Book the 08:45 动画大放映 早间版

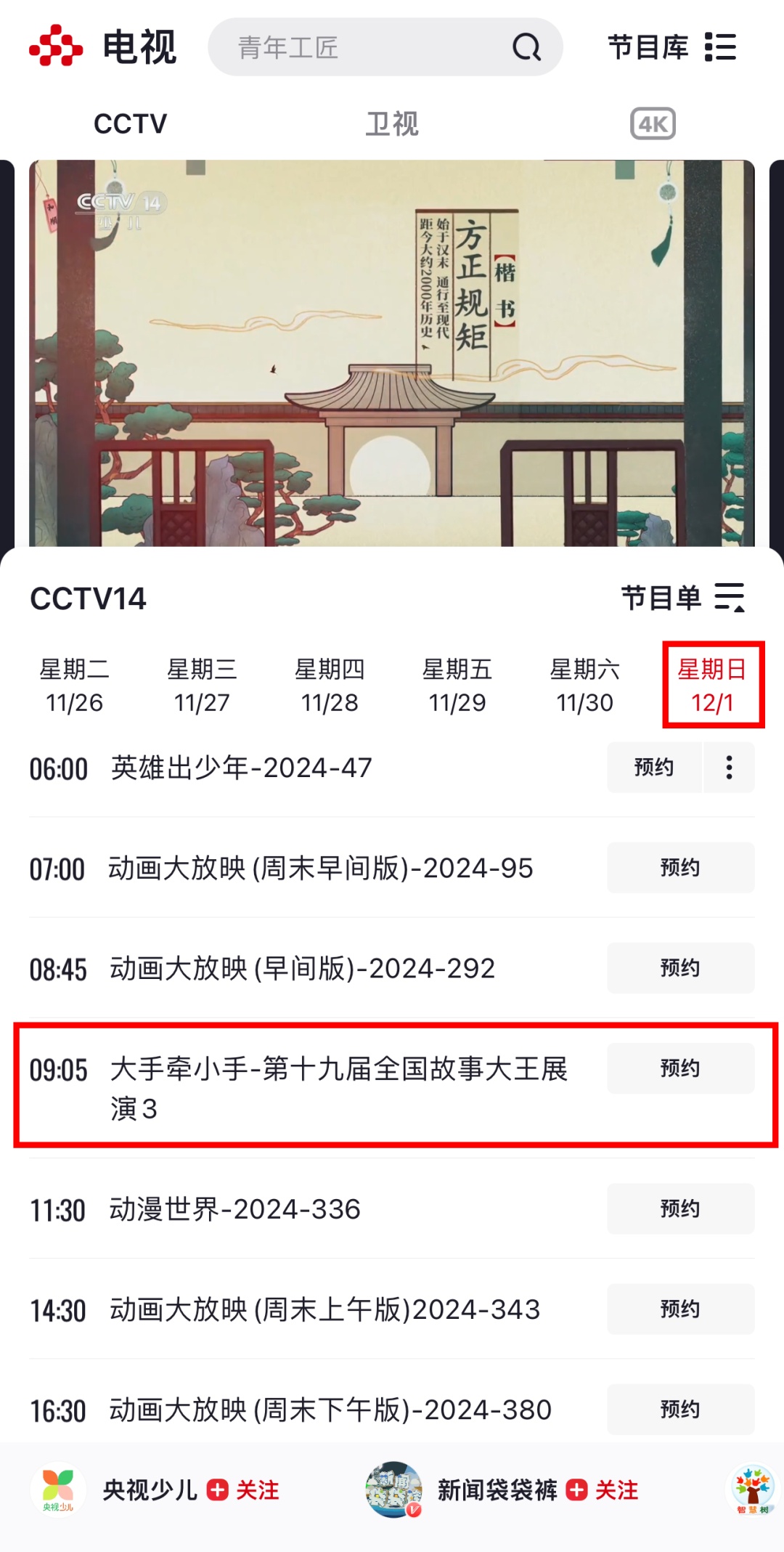tap(680, 968)
